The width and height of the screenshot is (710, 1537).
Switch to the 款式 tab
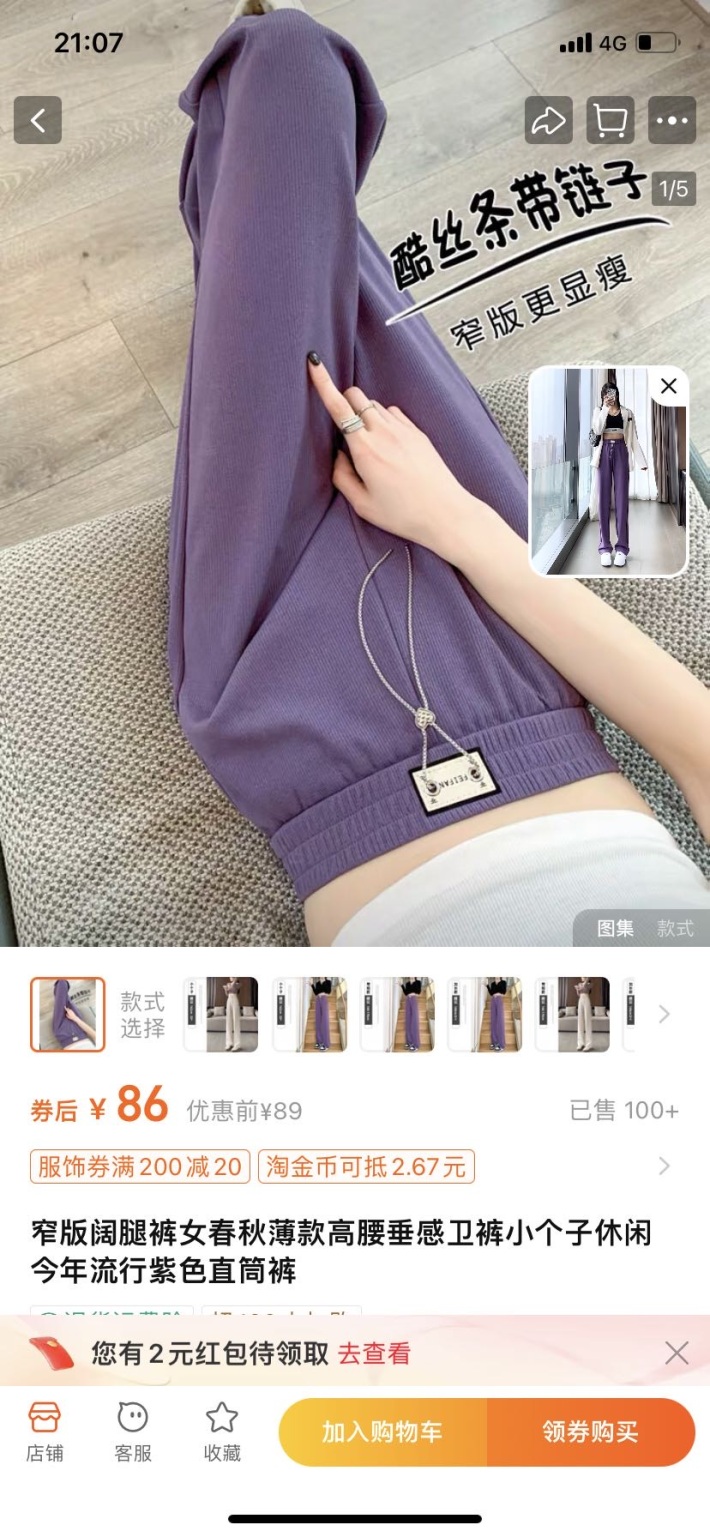coord(675,928)
